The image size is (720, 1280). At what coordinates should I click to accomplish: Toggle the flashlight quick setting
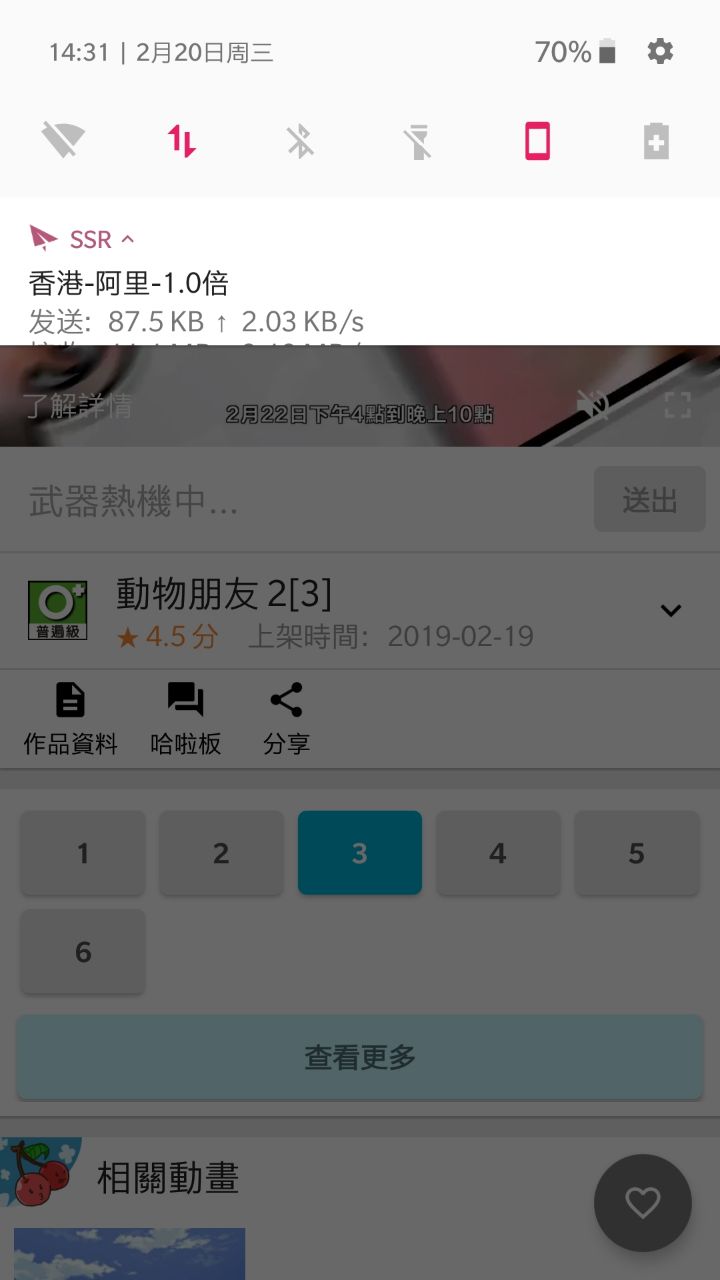pyautogui.click(x=418, y=141)
